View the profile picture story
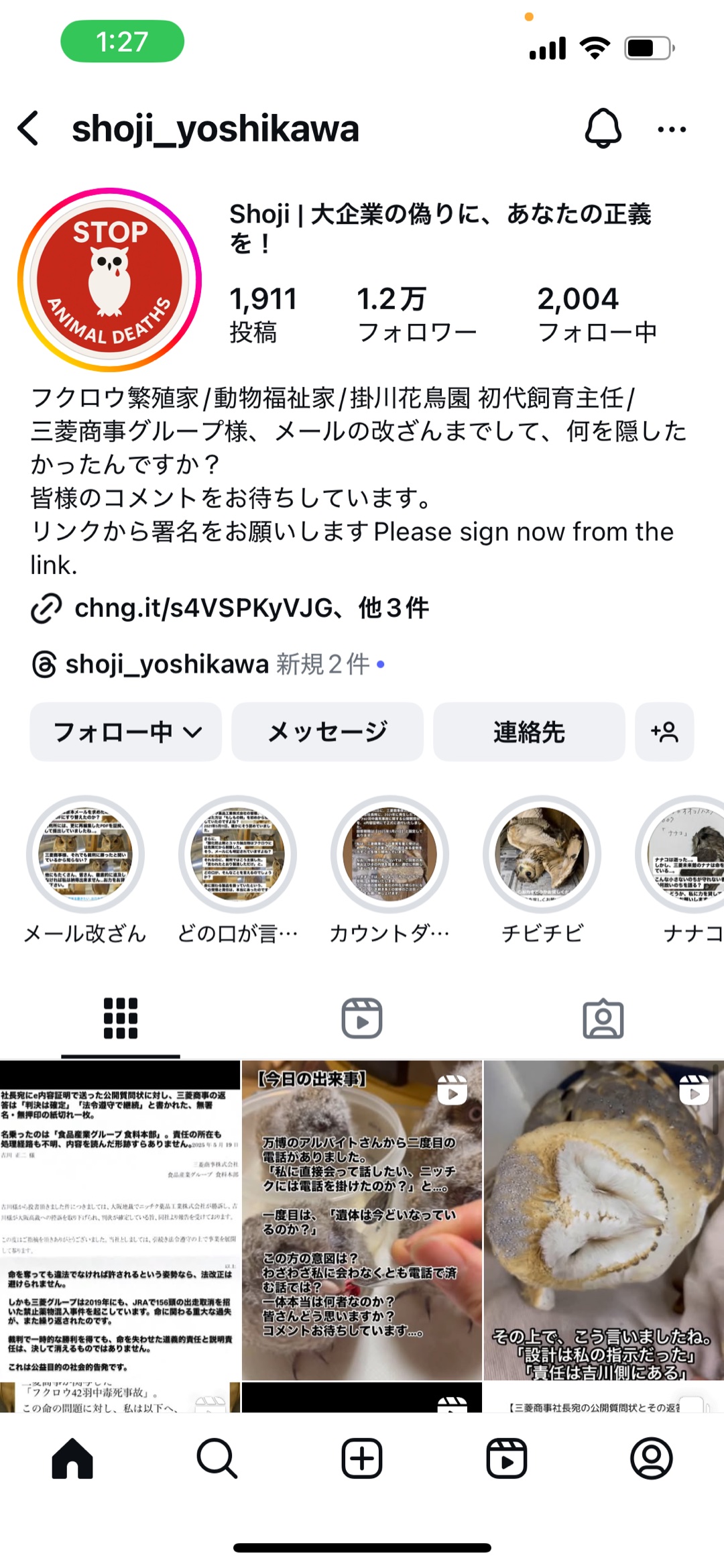The image size is (724, 1568). pyautogui.click(x=110, y=280)
